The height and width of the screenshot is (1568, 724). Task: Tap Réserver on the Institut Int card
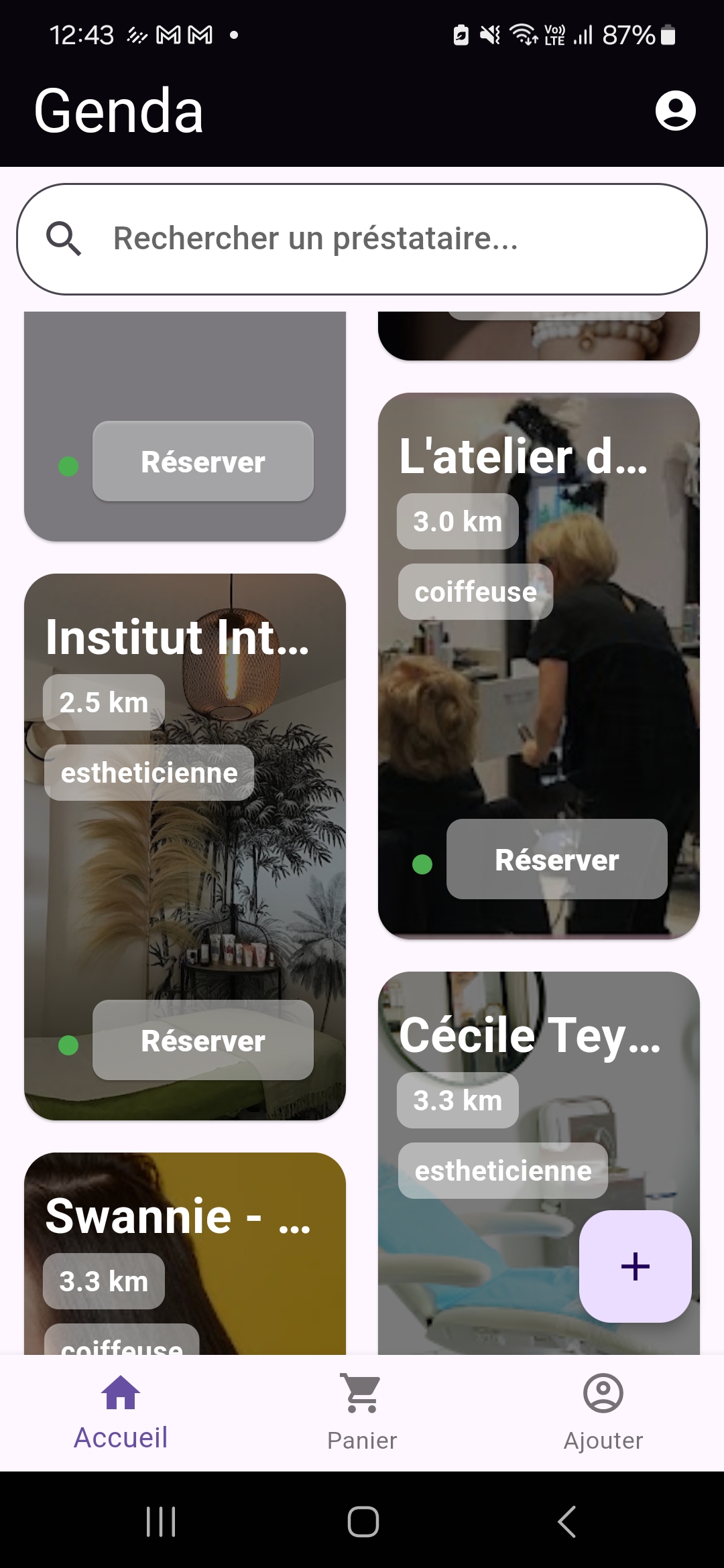pyautogui.click(x=202, y=1041)
